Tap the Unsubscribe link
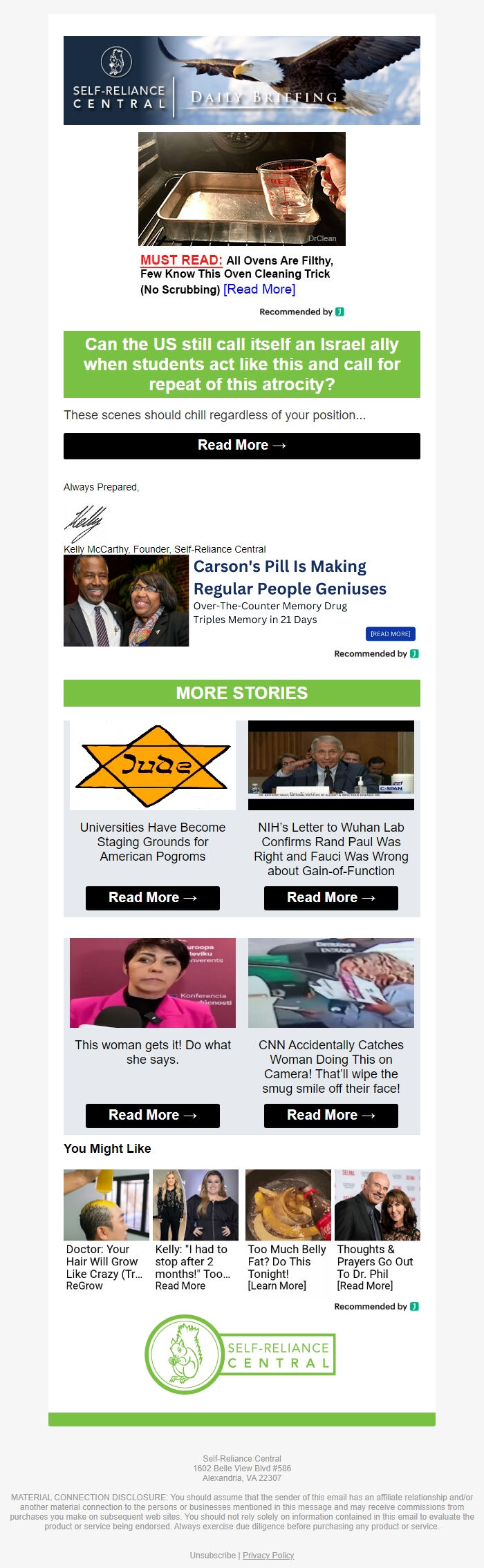This screenshot has width=484, height=1568. tap(213, 1555)
